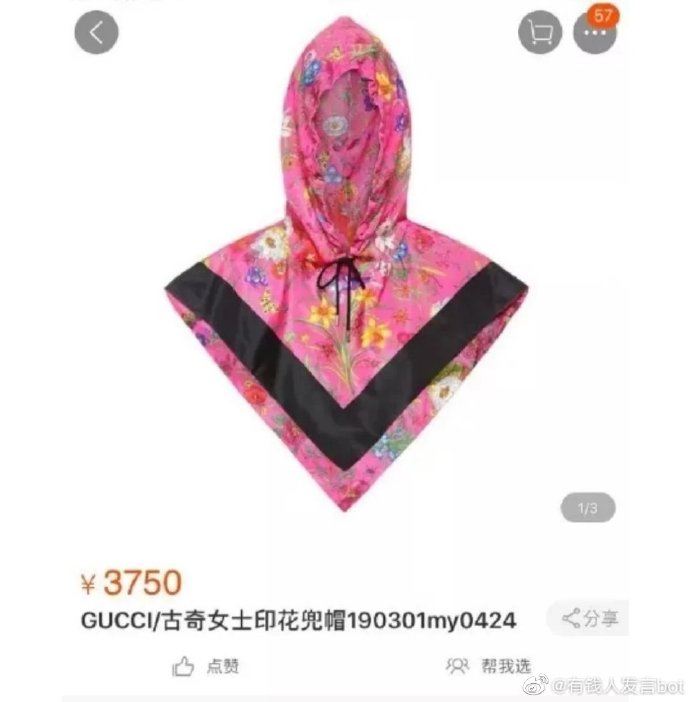Like the product with 点赞
The image size is (690, 702).
206,666
